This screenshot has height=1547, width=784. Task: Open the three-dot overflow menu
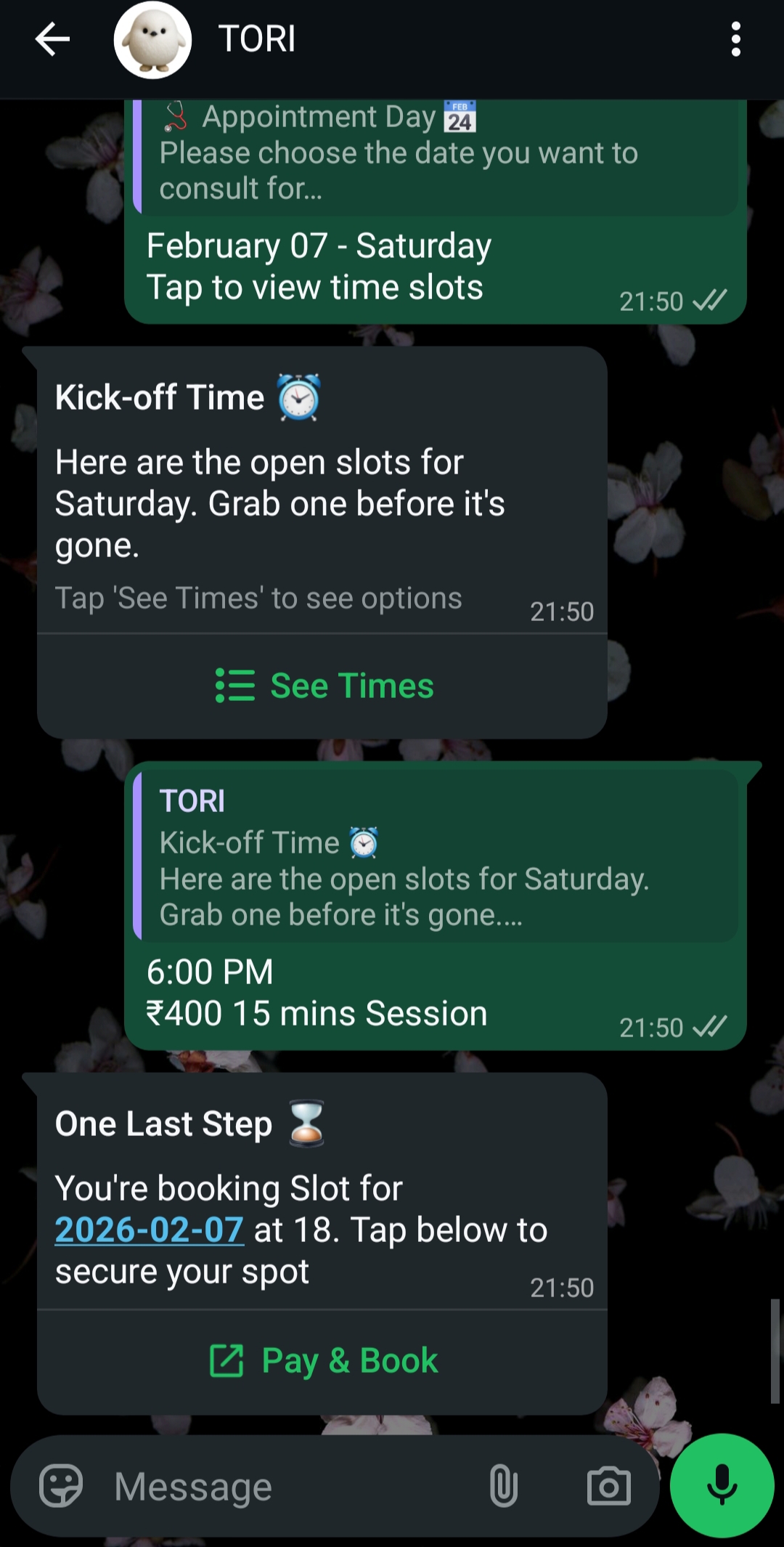[735, 39]
